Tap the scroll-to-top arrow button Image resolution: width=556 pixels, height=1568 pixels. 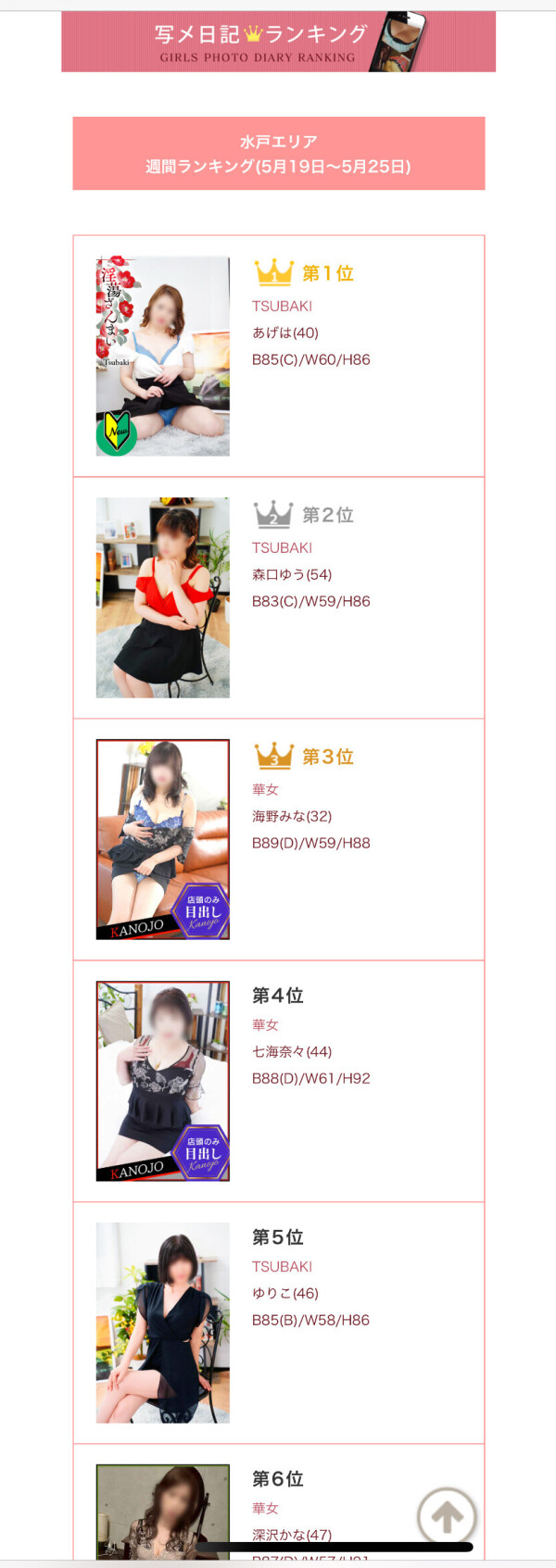click(447, 1516)
